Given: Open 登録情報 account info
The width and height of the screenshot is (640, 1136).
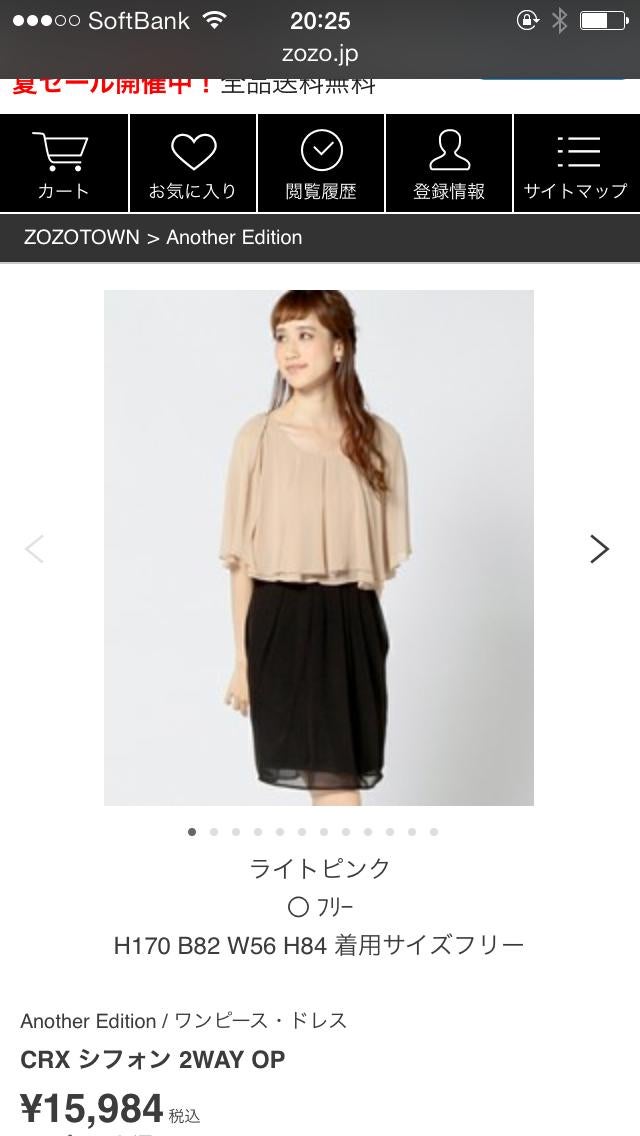Looking at the screenshot, I should tap(449, 163).
